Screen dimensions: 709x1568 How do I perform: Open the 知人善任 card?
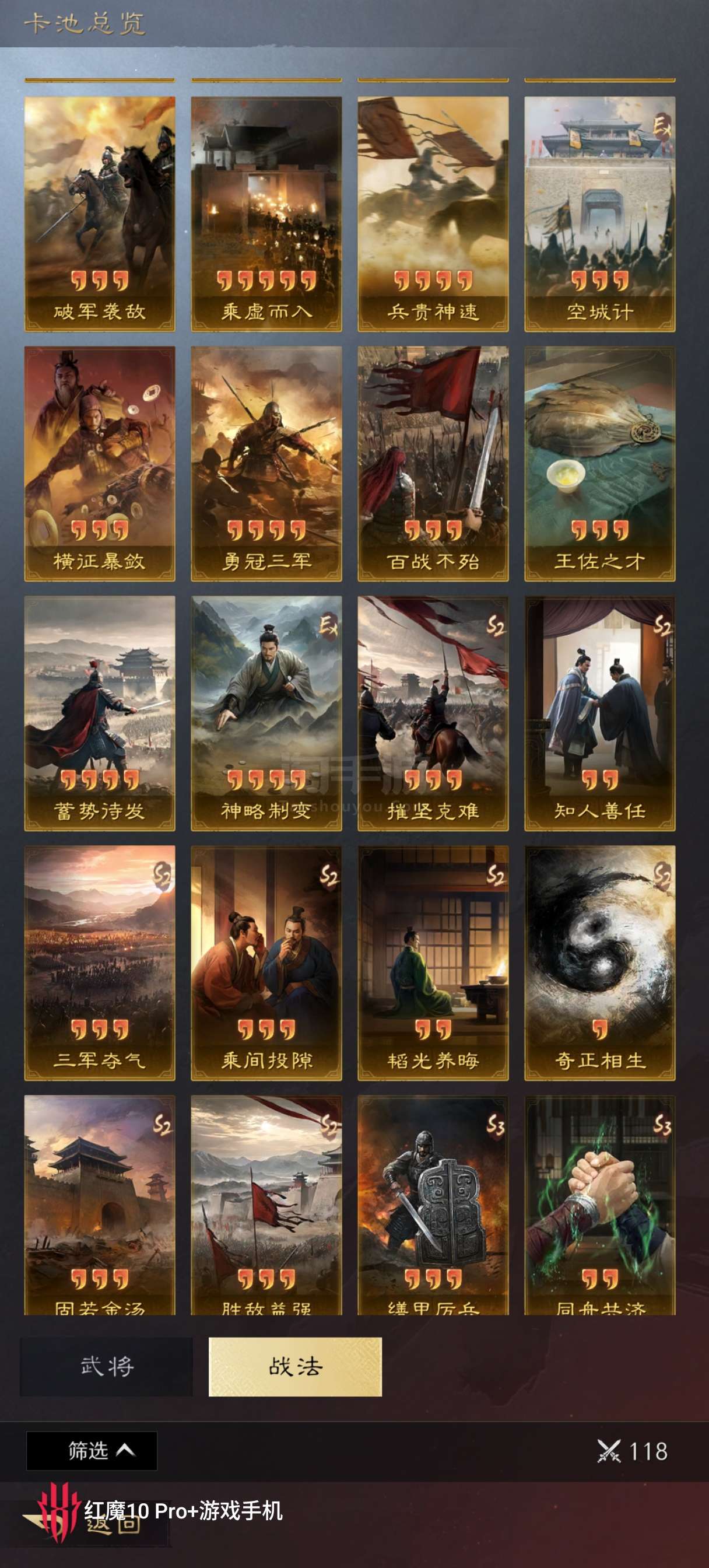pyautogui.click(x=600, y=713)
